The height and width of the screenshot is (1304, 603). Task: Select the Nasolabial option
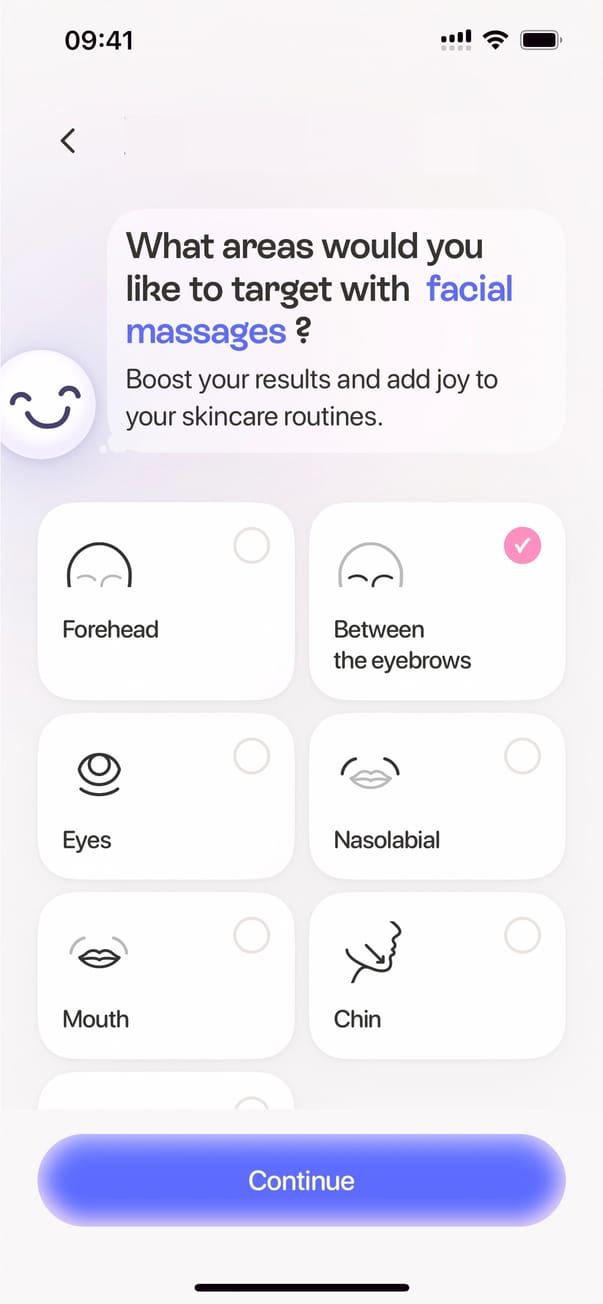pos(437,796)
